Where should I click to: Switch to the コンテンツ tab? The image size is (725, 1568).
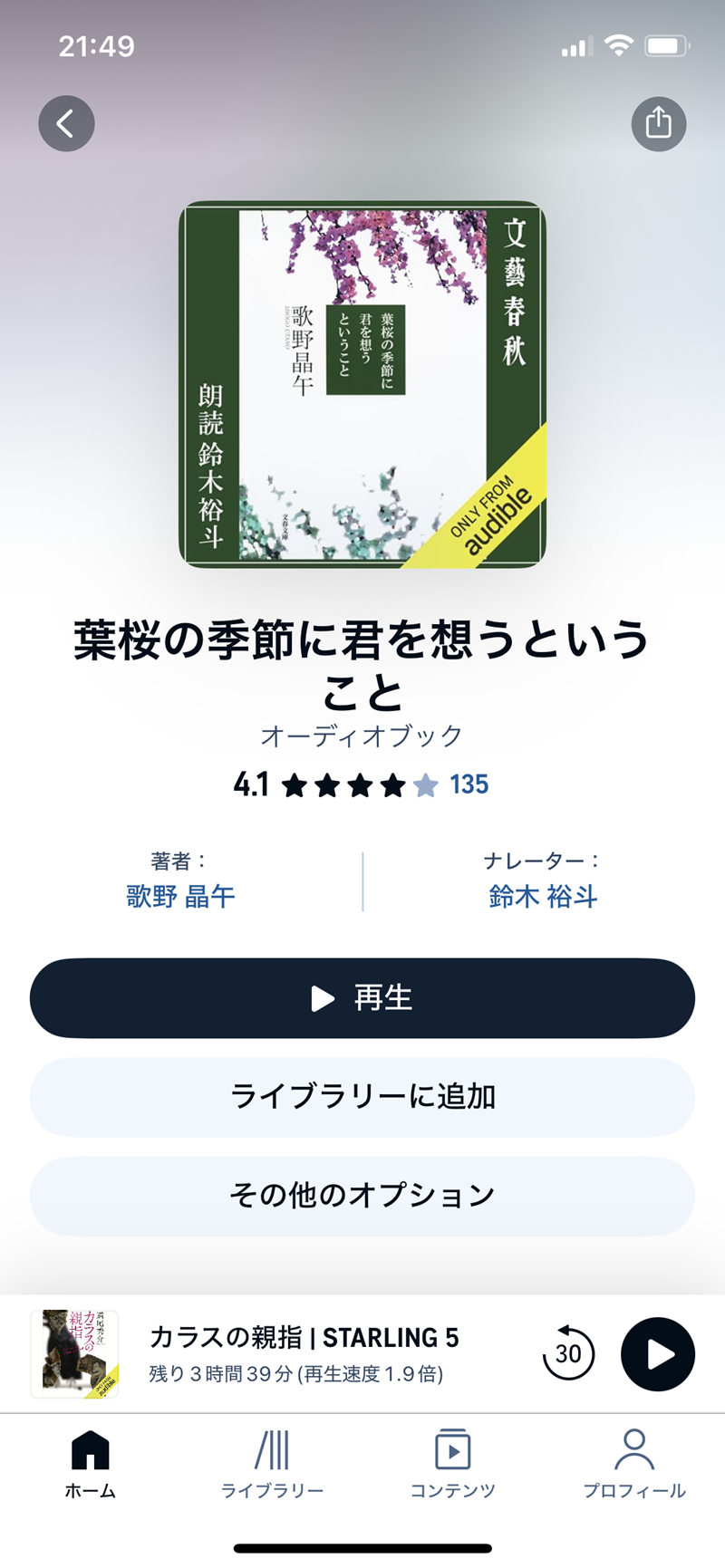(453, 1463)
